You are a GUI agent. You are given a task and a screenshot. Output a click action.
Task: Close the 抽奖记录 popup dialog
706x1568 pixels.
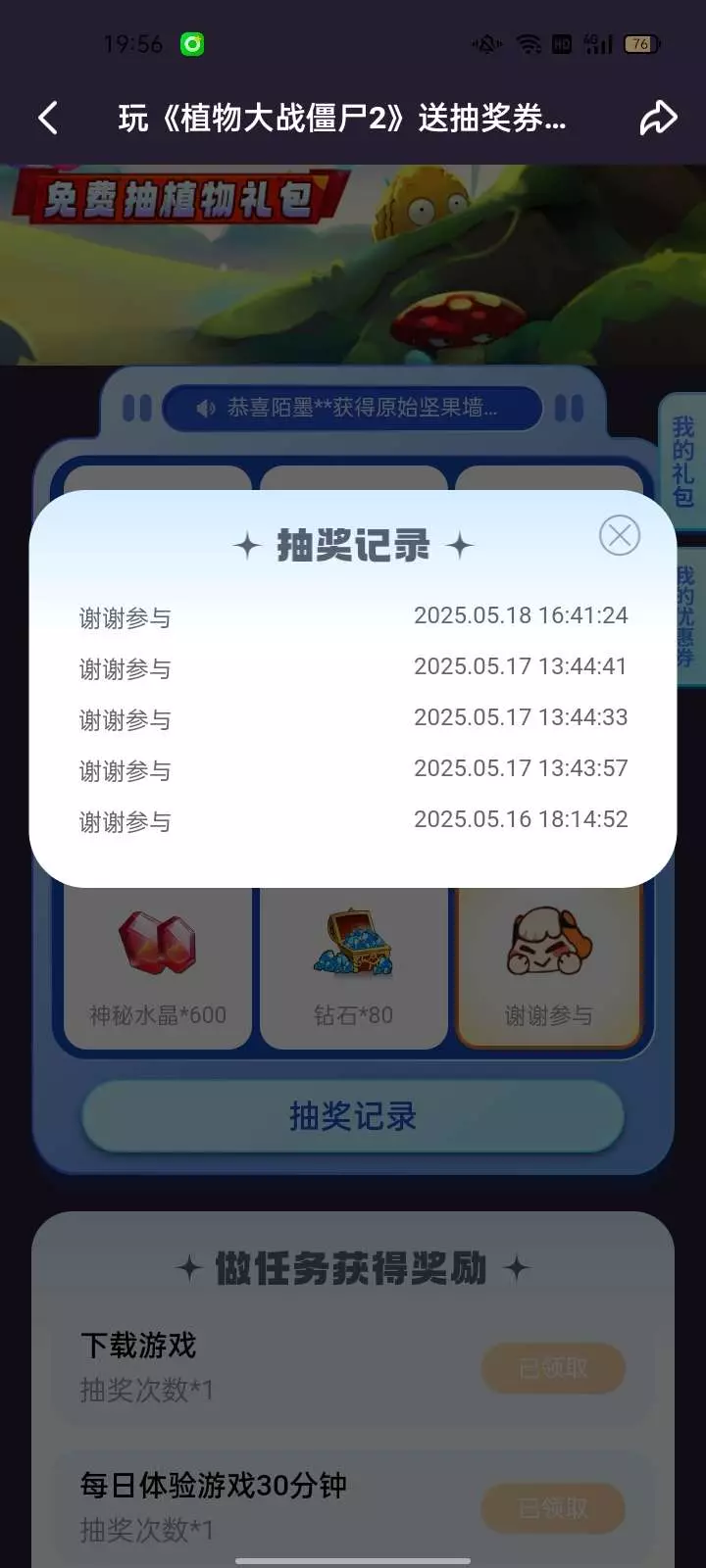620,535
